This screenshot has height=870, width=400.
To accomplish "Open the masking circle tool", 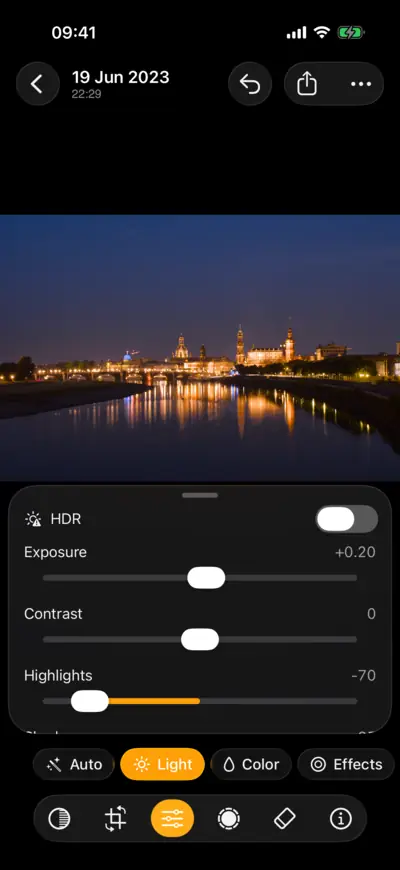I will [x=229, y=818].
